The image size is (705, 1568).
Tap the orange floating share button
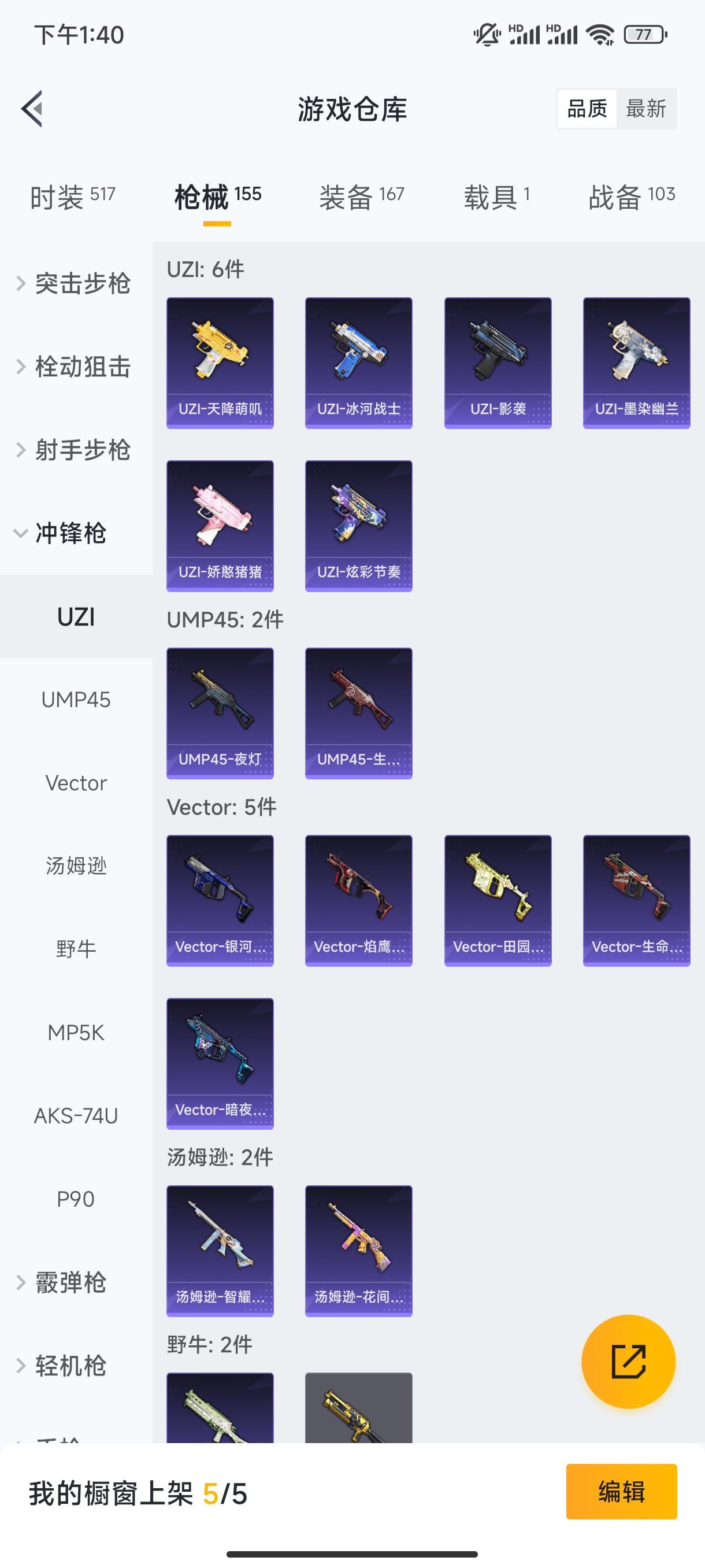pos(628,1362)
